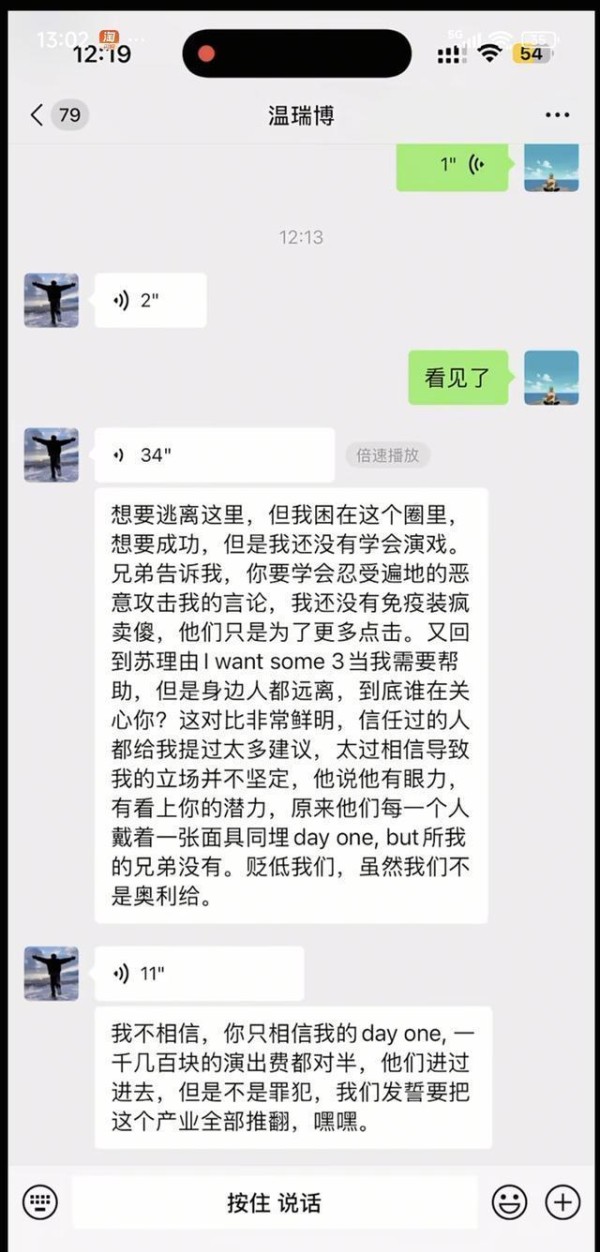Viewport: 600px width, 1252px height.
Task: Open the emoji sticker panel
Action: pos(509,1201)
